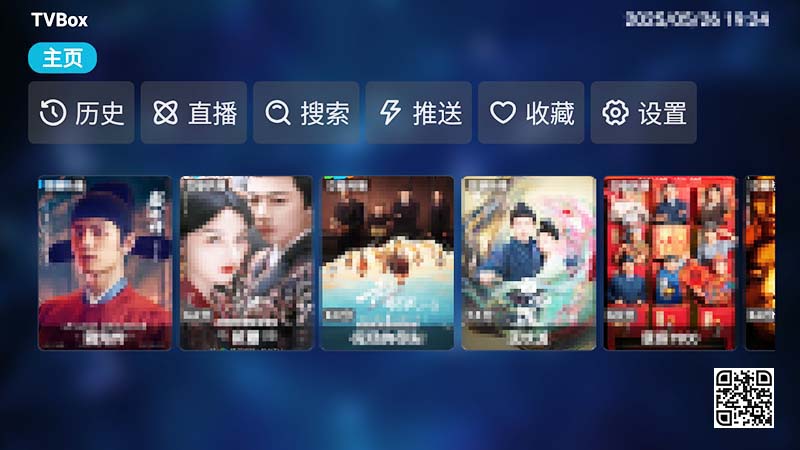Open 历史 watch history
The height and width of the screenshot is (450, 800).
(81, 113)
